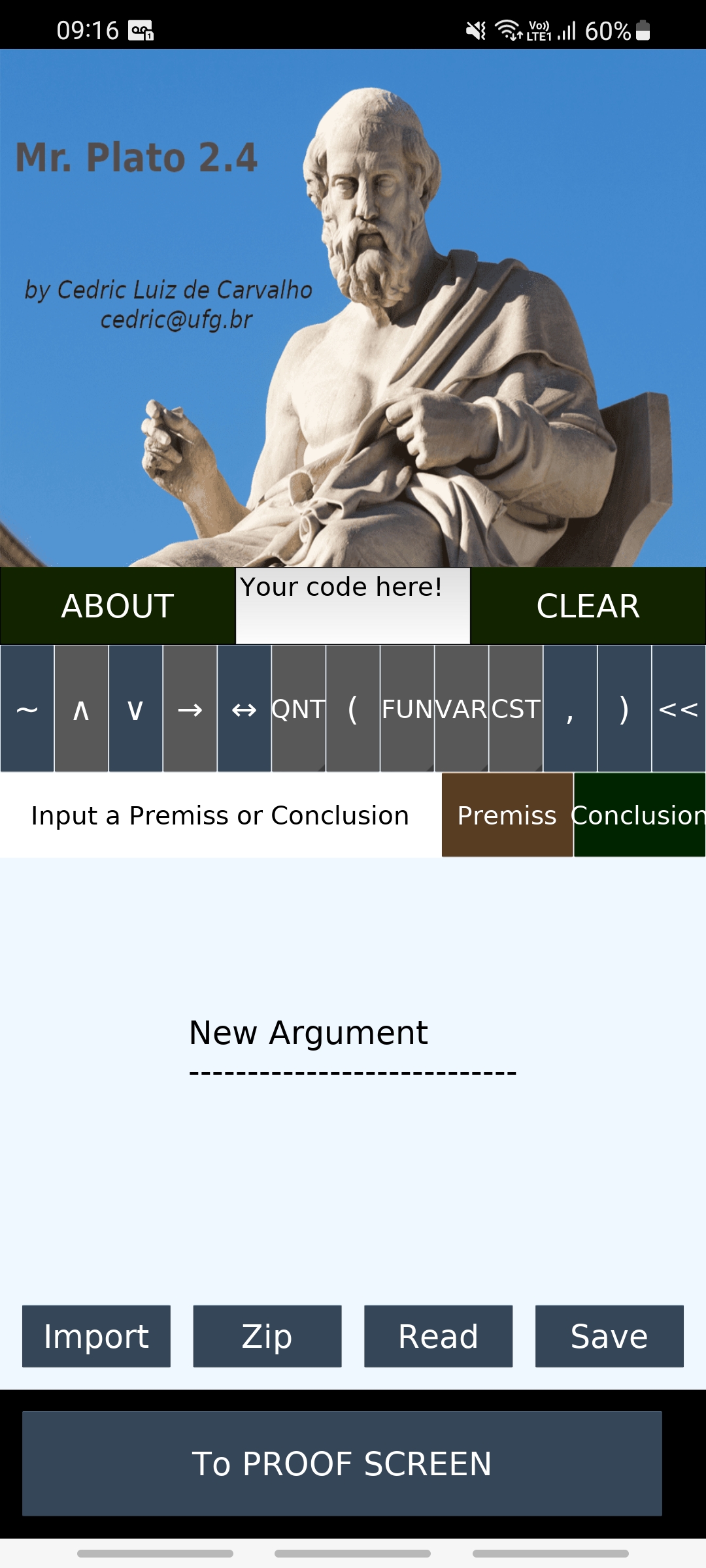Tap the VAR variable key
Viewport: 706px width, 1568px height.
461,709
